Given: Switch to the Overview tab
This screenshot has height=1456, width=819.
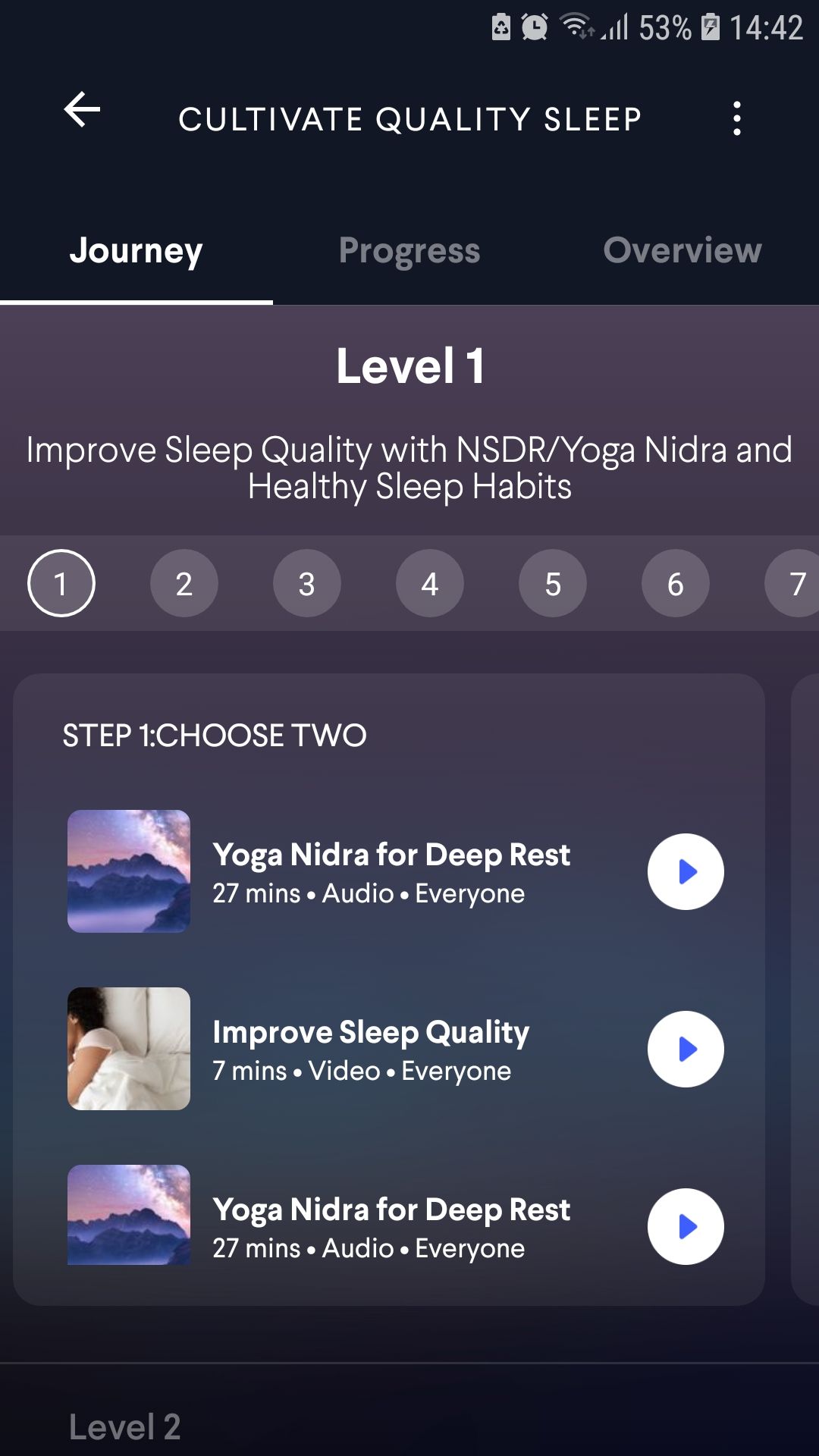Looking at the screenshot, I should [x=682, y=250].
